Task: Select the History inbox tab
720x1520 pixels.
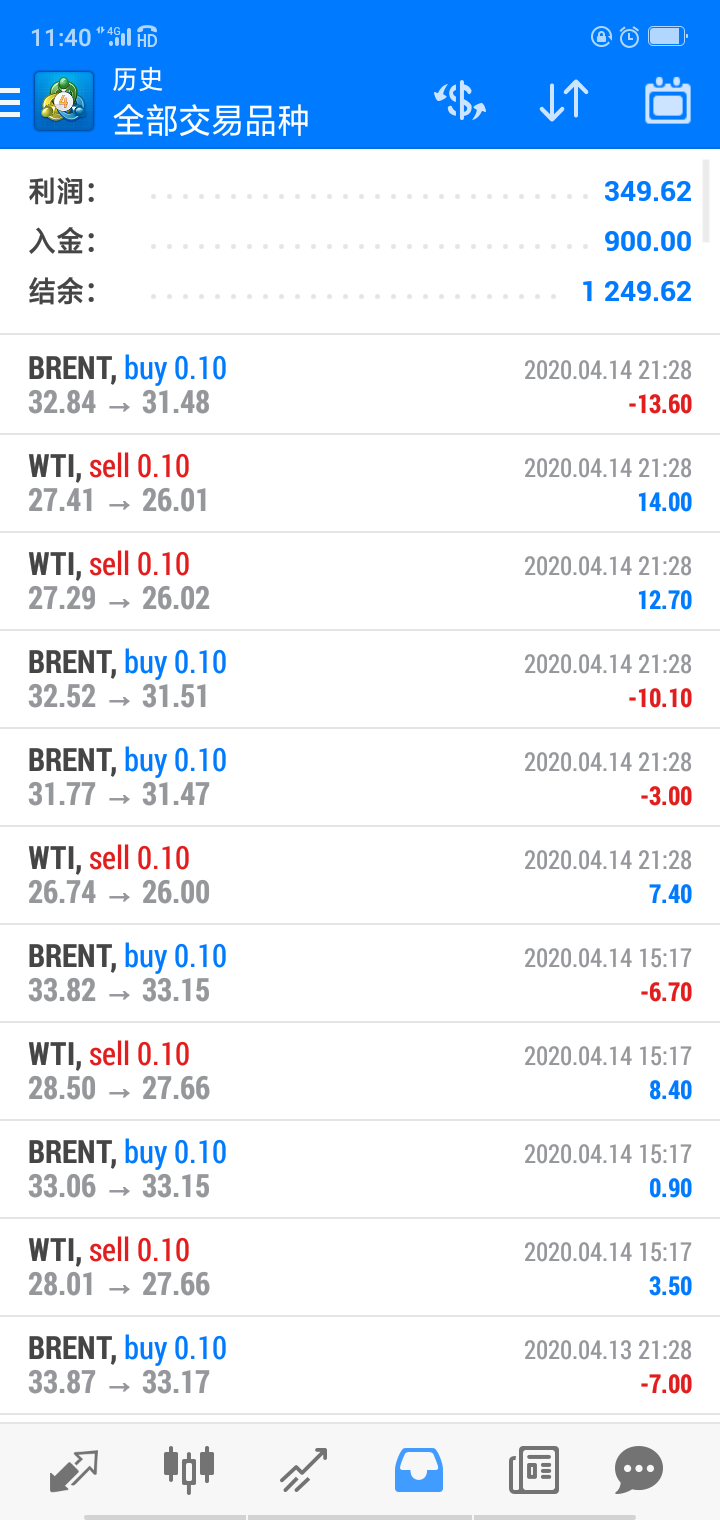Action: click(419, 1469)
